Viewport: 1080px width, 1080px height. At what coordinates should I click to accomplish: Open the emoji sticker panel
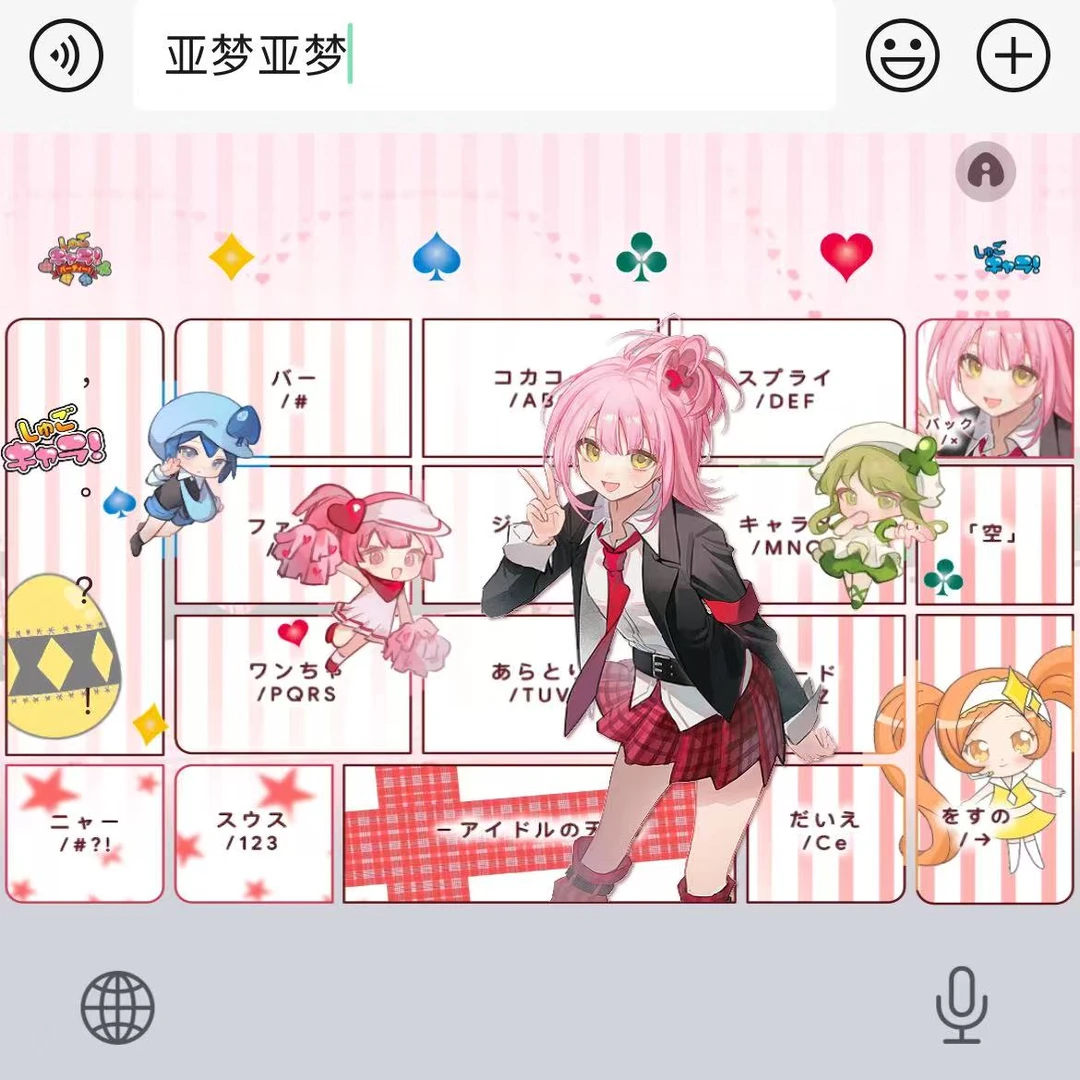tap(902, 54)
